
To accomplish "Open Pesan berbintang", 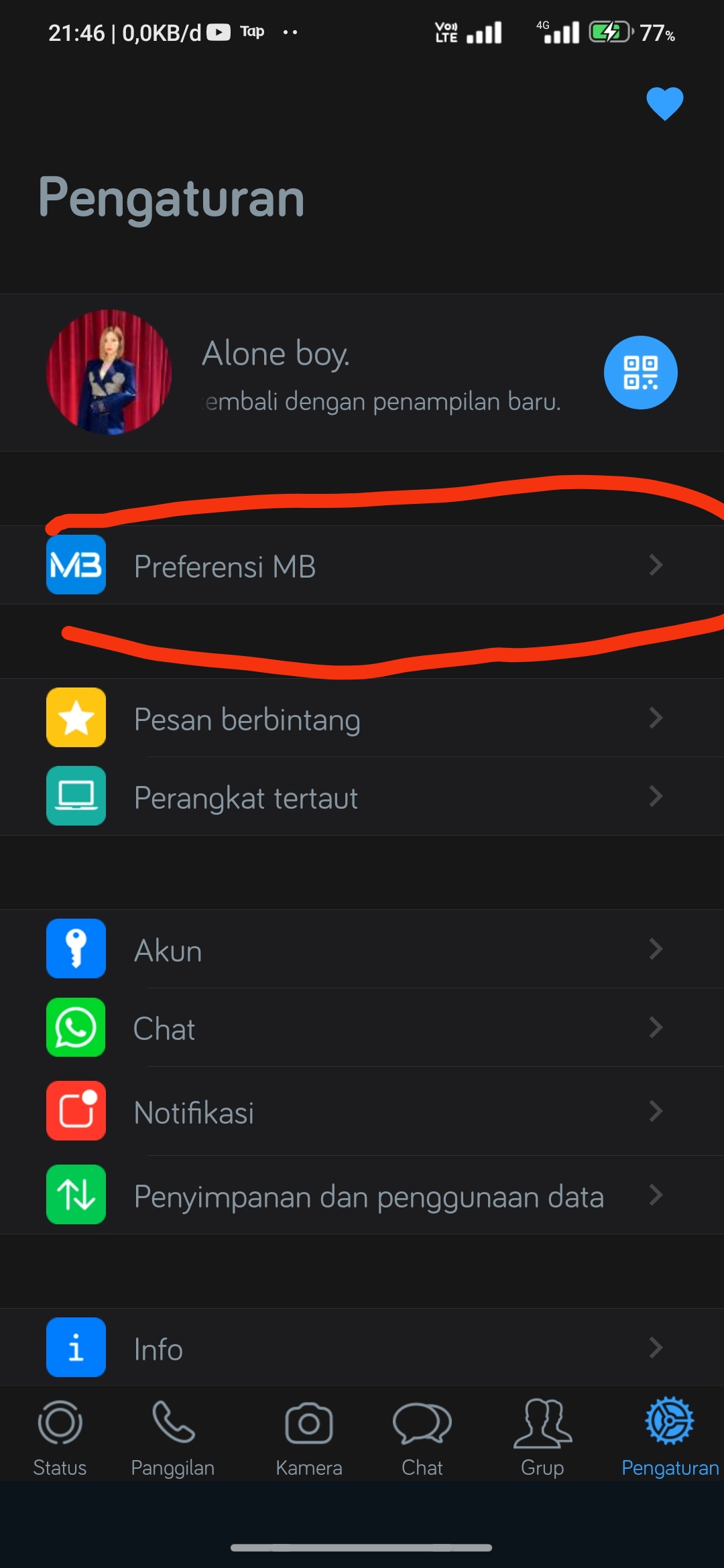I will (362, 718).
